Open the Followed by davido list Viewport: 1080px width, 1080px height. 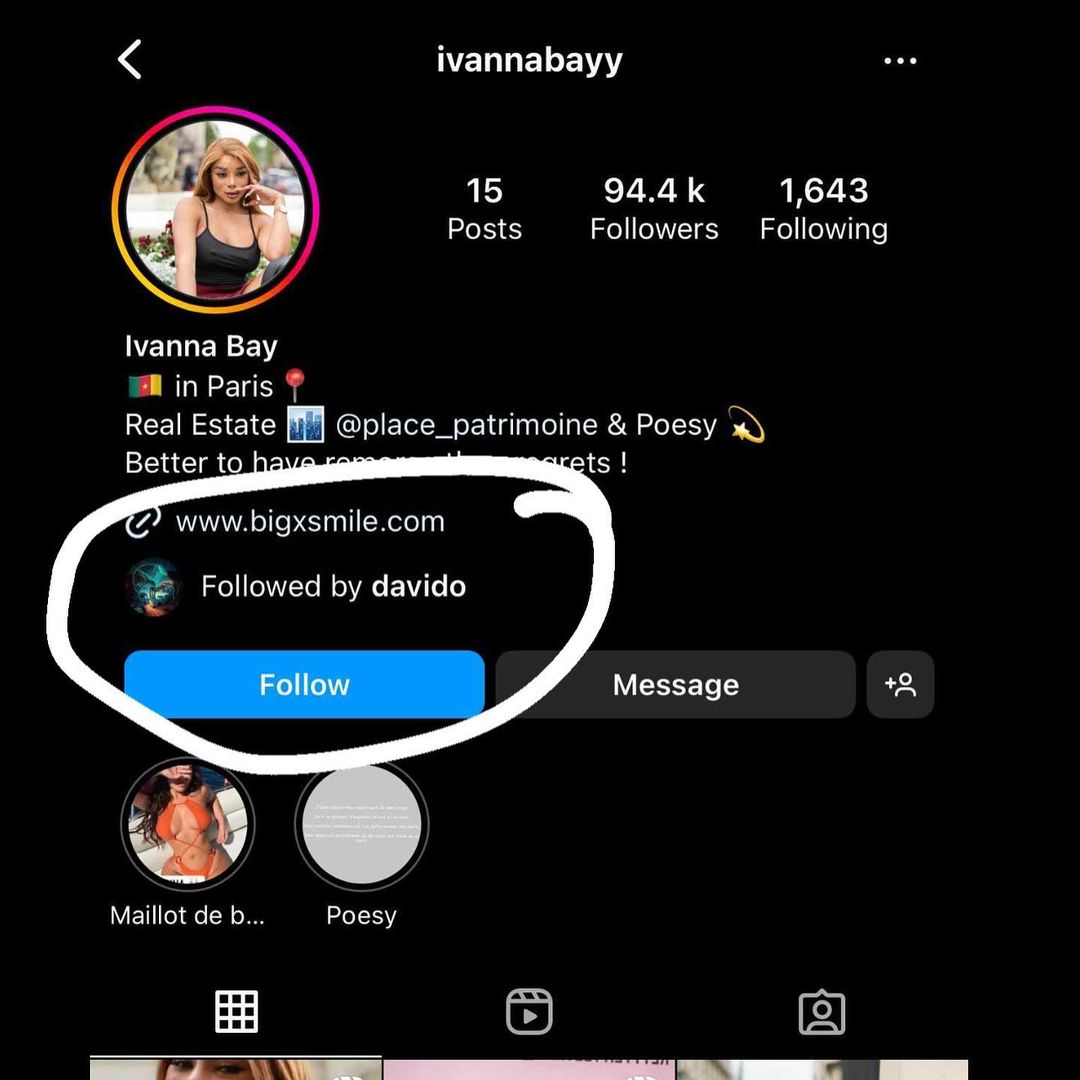coord(333,586)
